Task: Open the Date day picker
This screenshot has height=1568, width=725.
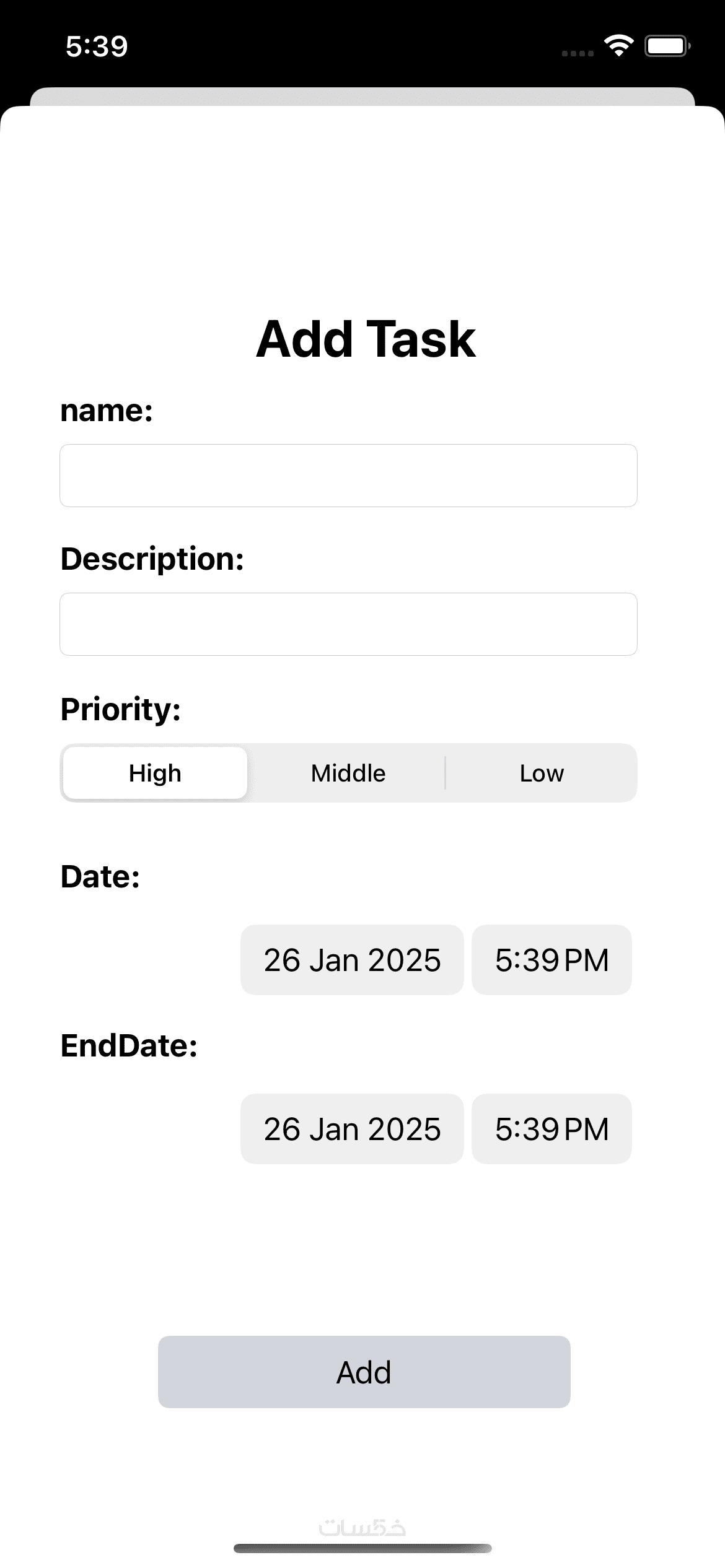Action: (x=352, y=960)
